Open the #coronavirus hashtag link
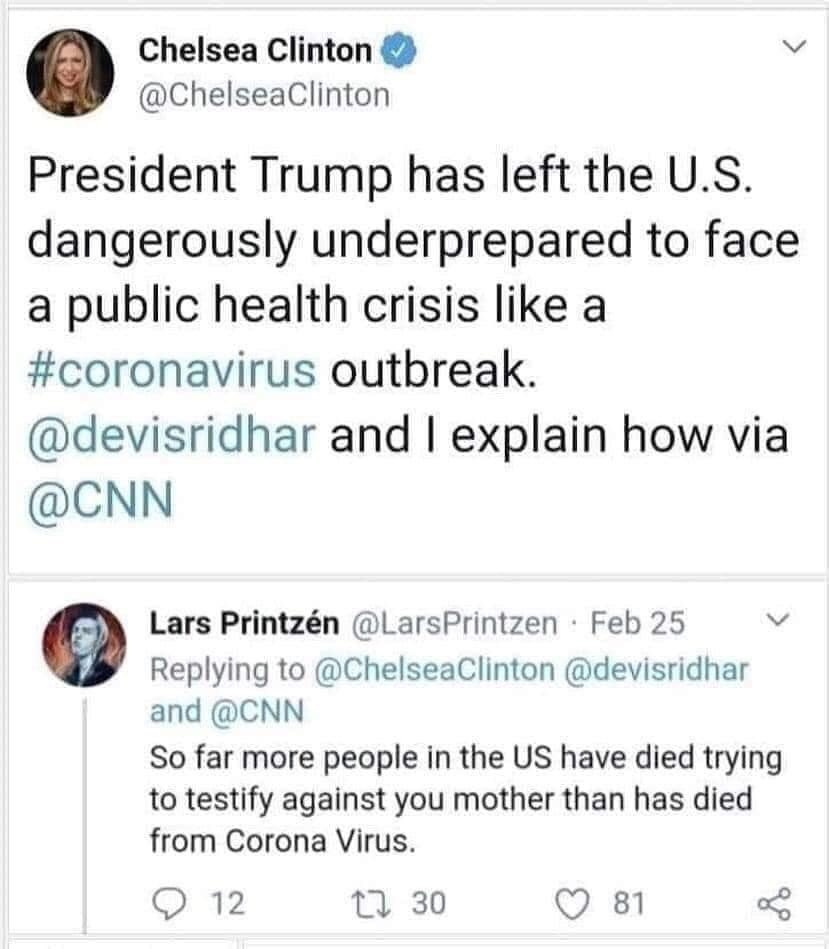The image size is (829, 949). tap(171, 371)
